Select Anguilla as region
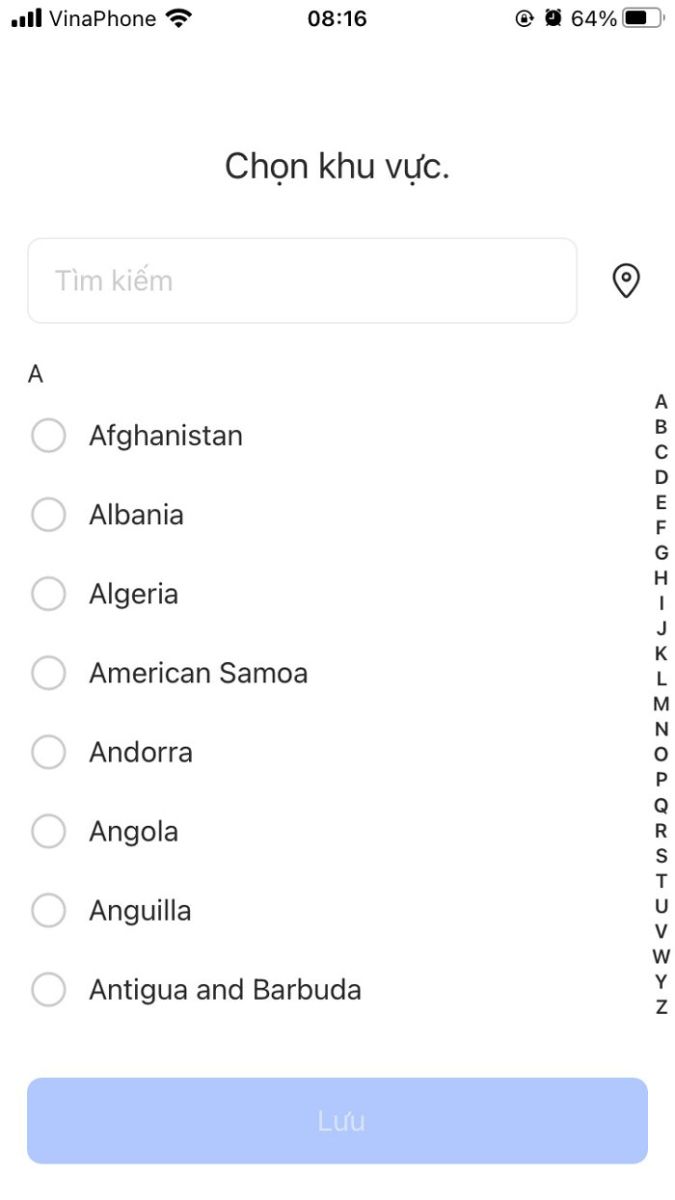675x1200 pixels. 48,910
